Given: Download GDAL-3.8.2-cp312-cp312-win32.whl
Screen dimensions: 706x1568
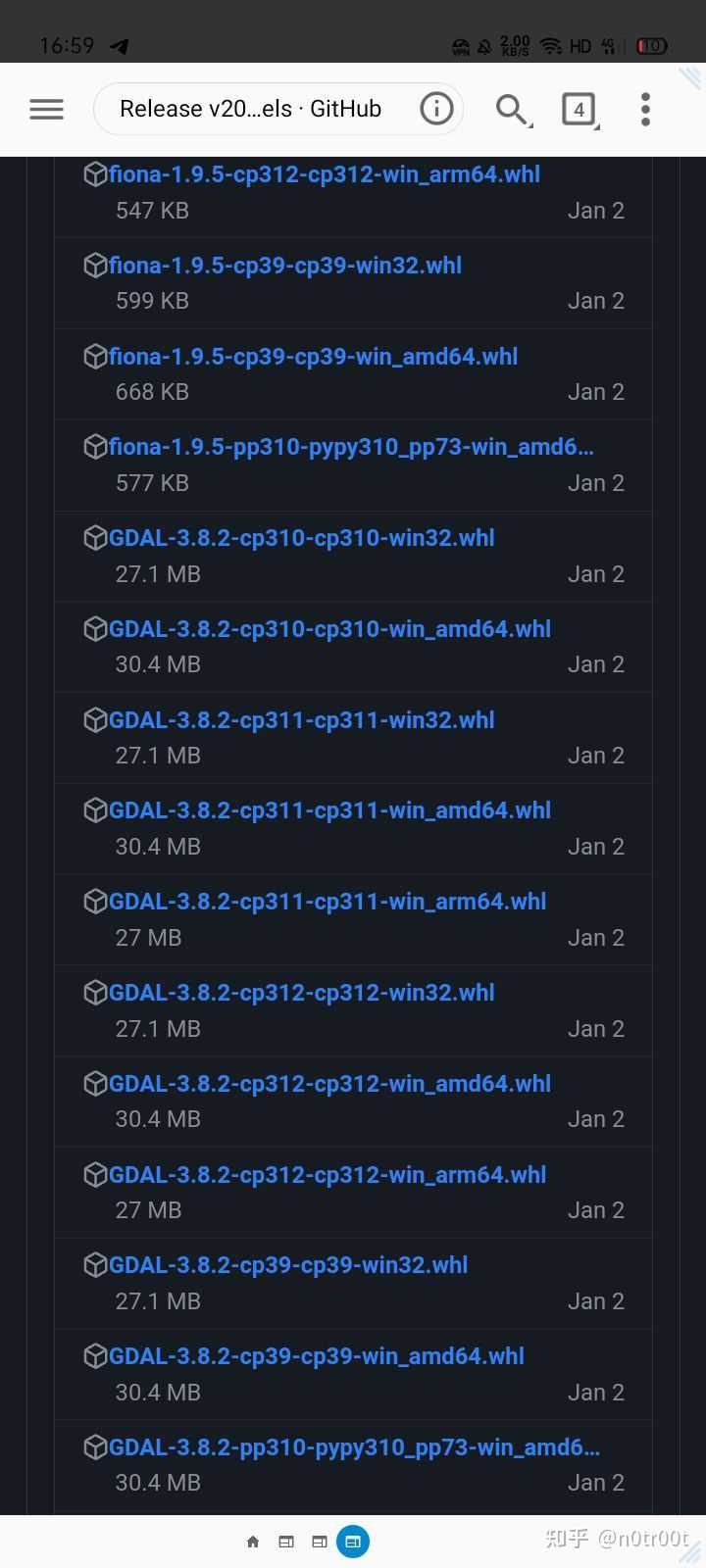Looking at the screenshot, I should coord(301,992).
